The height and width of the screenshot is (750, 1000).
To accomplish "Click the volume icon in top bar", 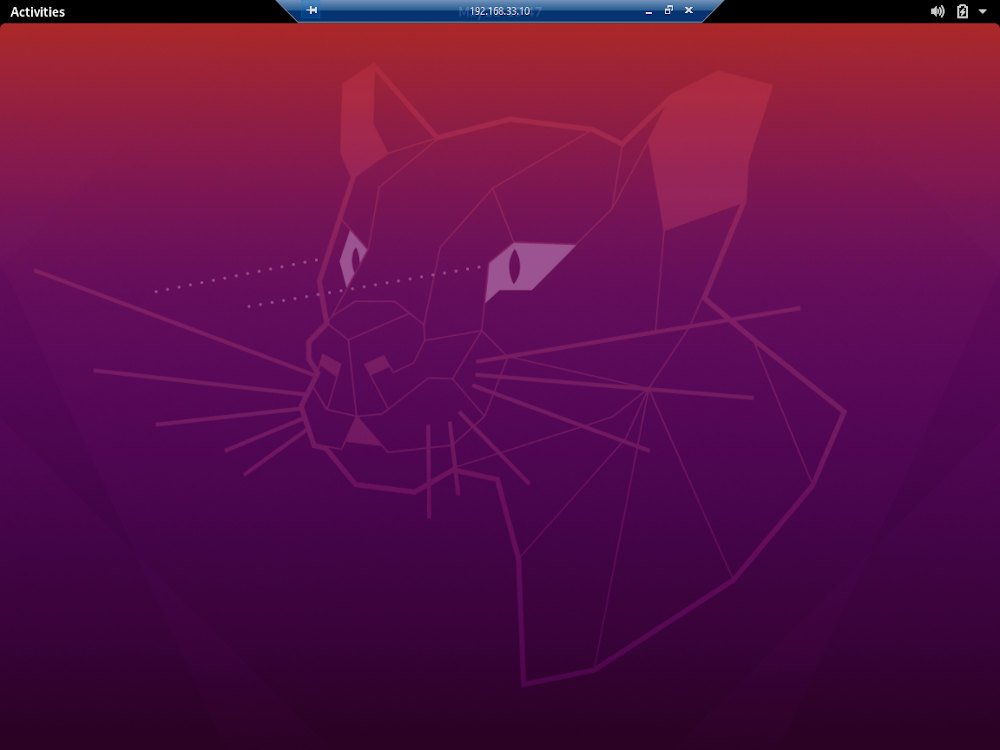I will click(x=937, y=12).
